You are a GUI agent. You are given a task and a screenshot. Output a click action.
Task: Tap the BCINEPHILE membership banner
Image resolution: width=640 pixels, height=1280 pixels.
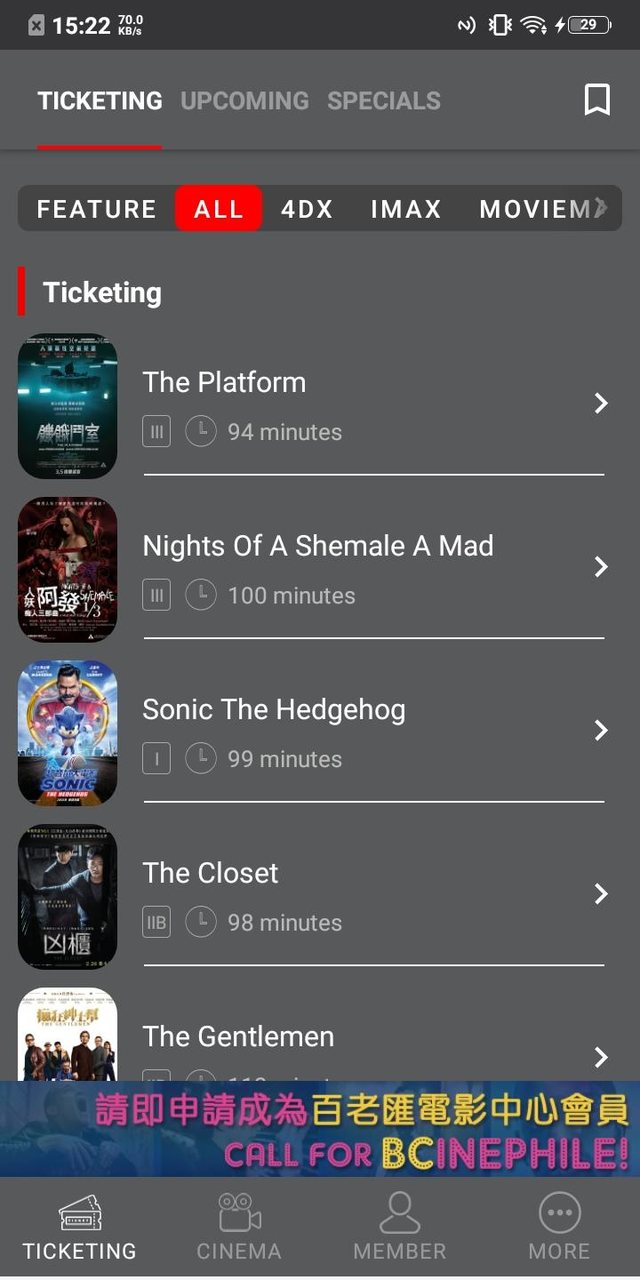pyautogui.click(x=320, y=1130)
